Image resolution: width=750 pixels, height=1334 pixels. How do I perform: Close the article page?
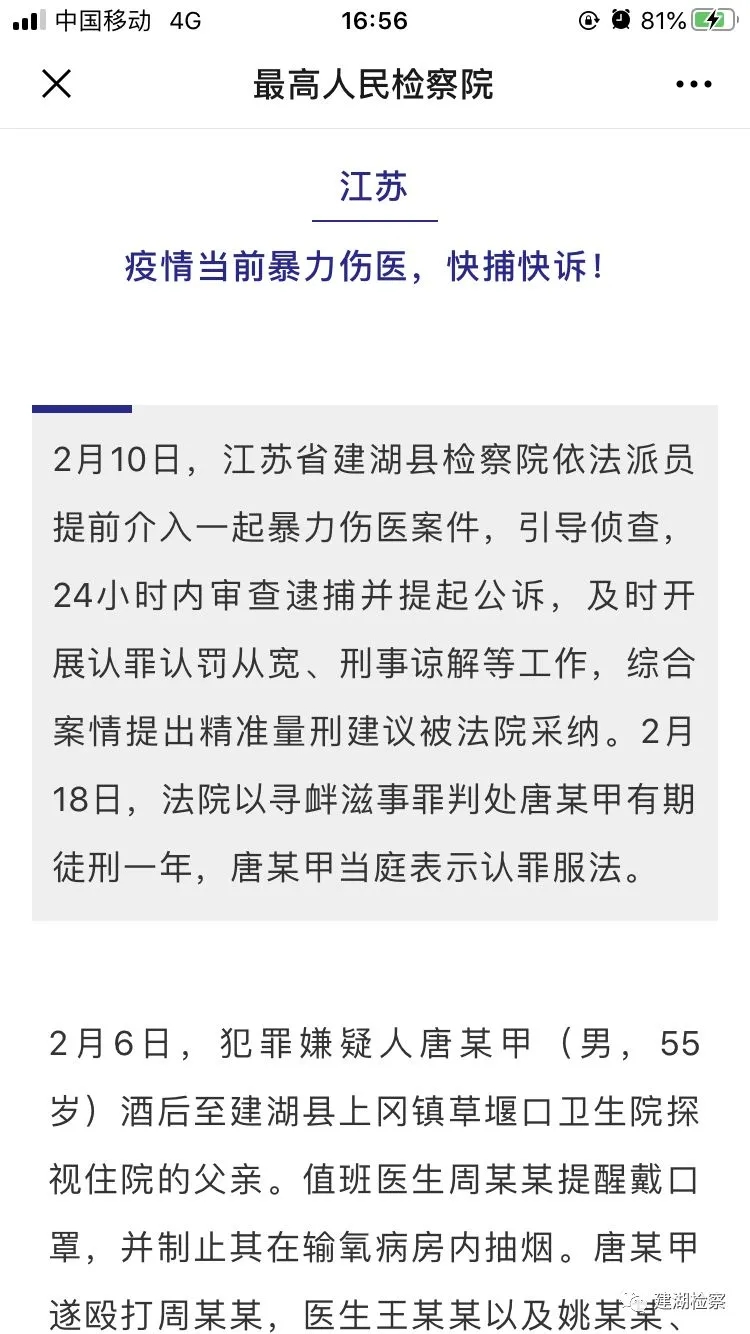click(x=56, y=84)
